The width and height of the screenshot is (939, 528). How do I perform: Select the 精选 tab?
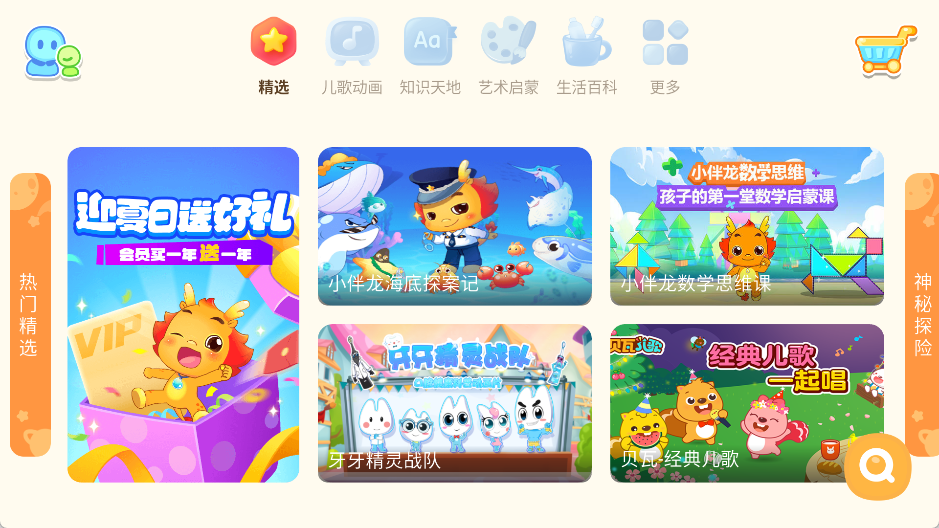(x=273, y=57)
